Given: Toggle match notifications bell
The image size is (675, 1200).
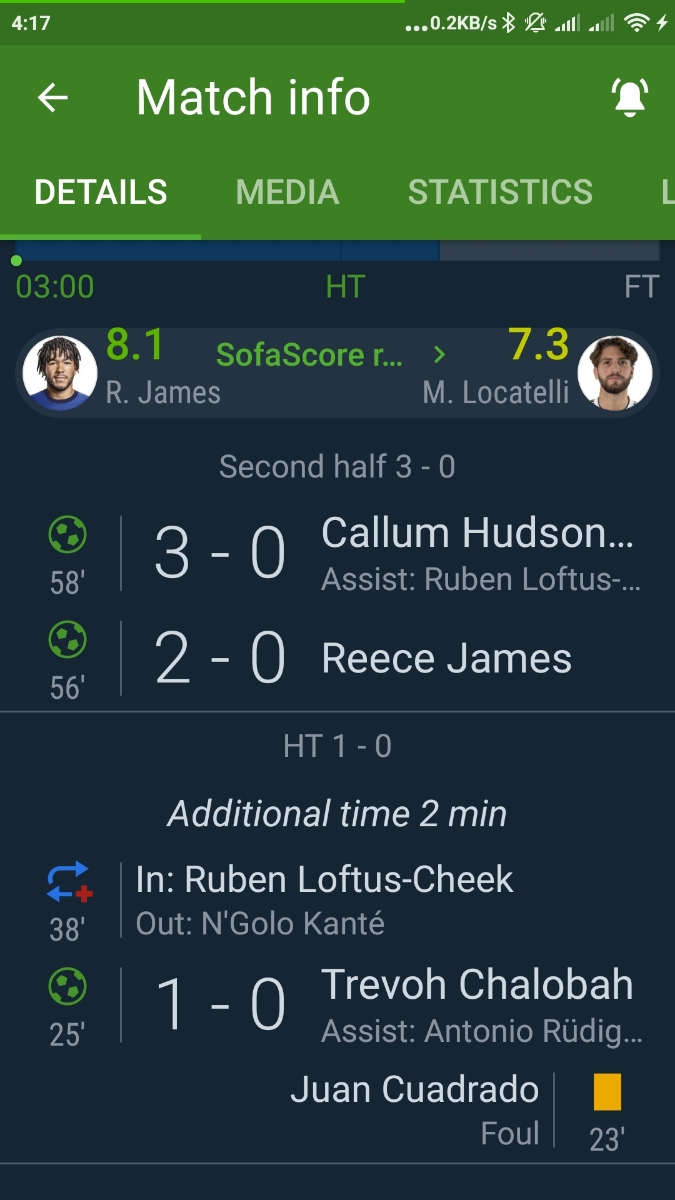Looking at the screenshot, I should click(x=630, y=97).
